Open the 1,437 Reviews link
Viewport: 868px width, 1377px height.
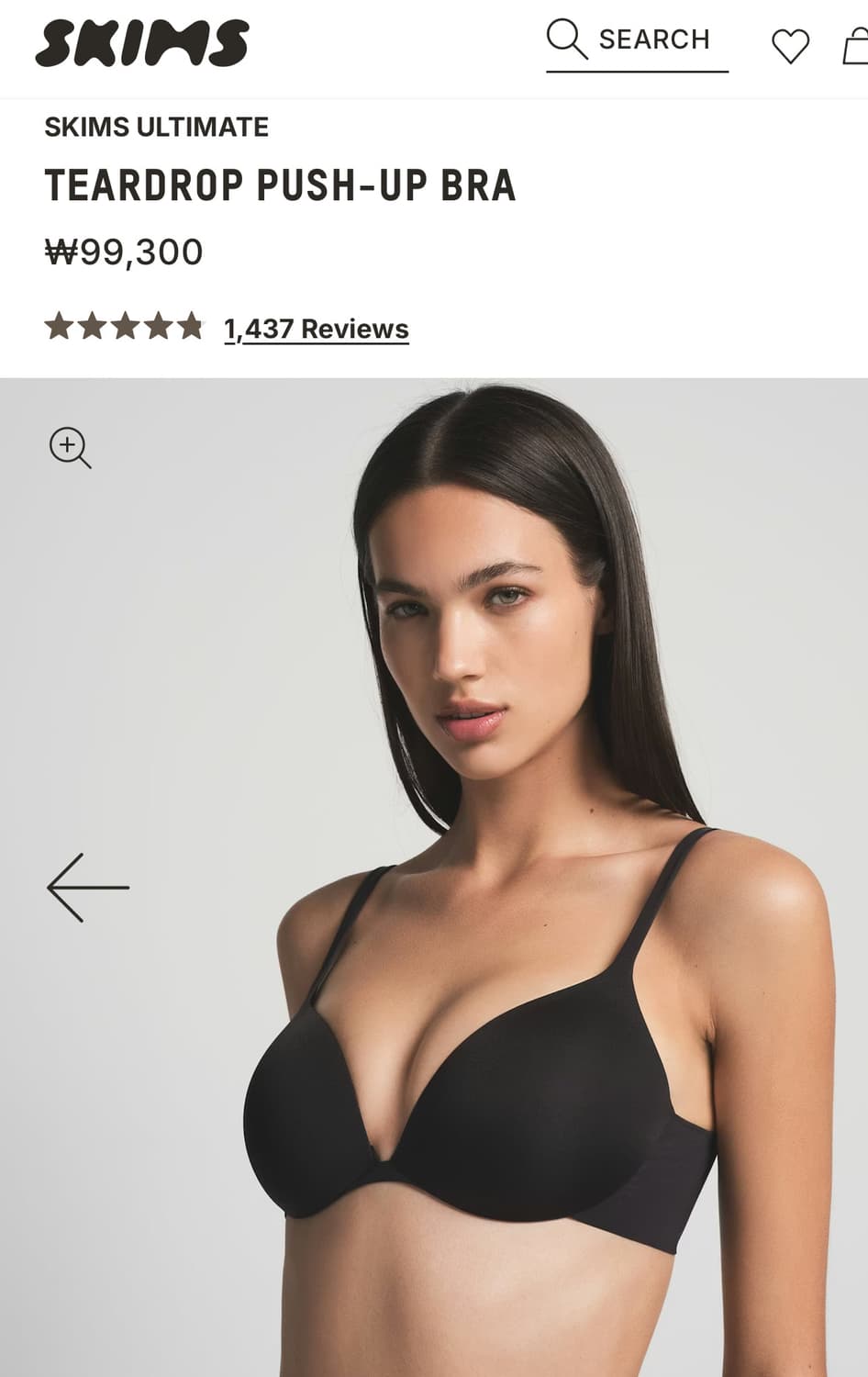pos(316,329)
